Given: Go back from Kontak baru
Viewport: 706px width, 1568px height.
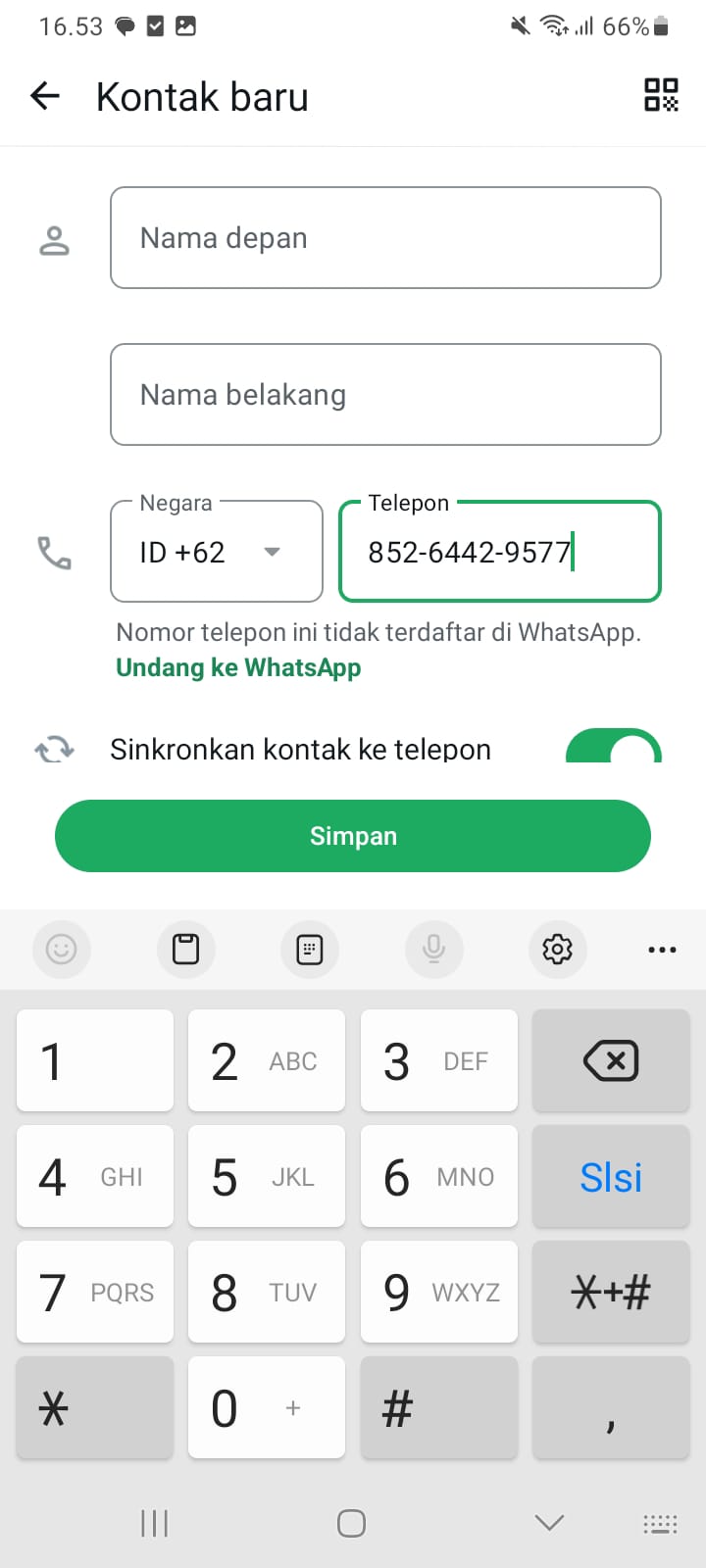Looking at the screenshot, I should [x=45, y=96].
